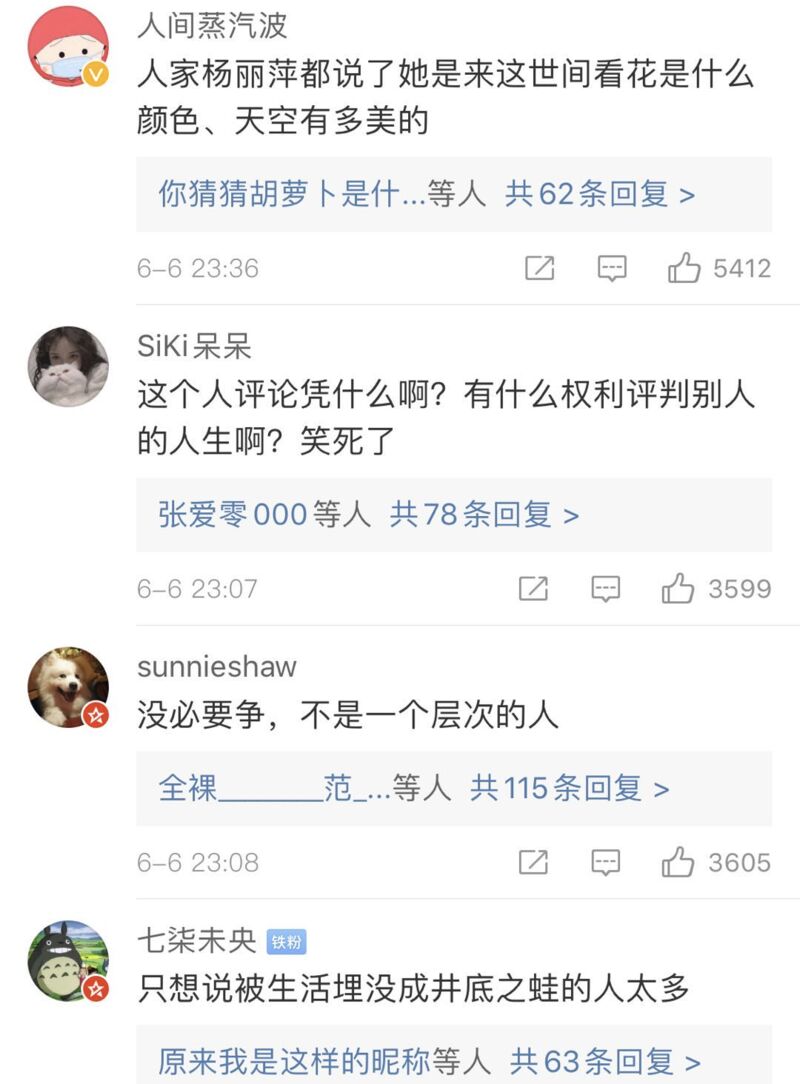Reply to 人间蒸汽波's comment
800x1084 pixels.
pos(612,268)
